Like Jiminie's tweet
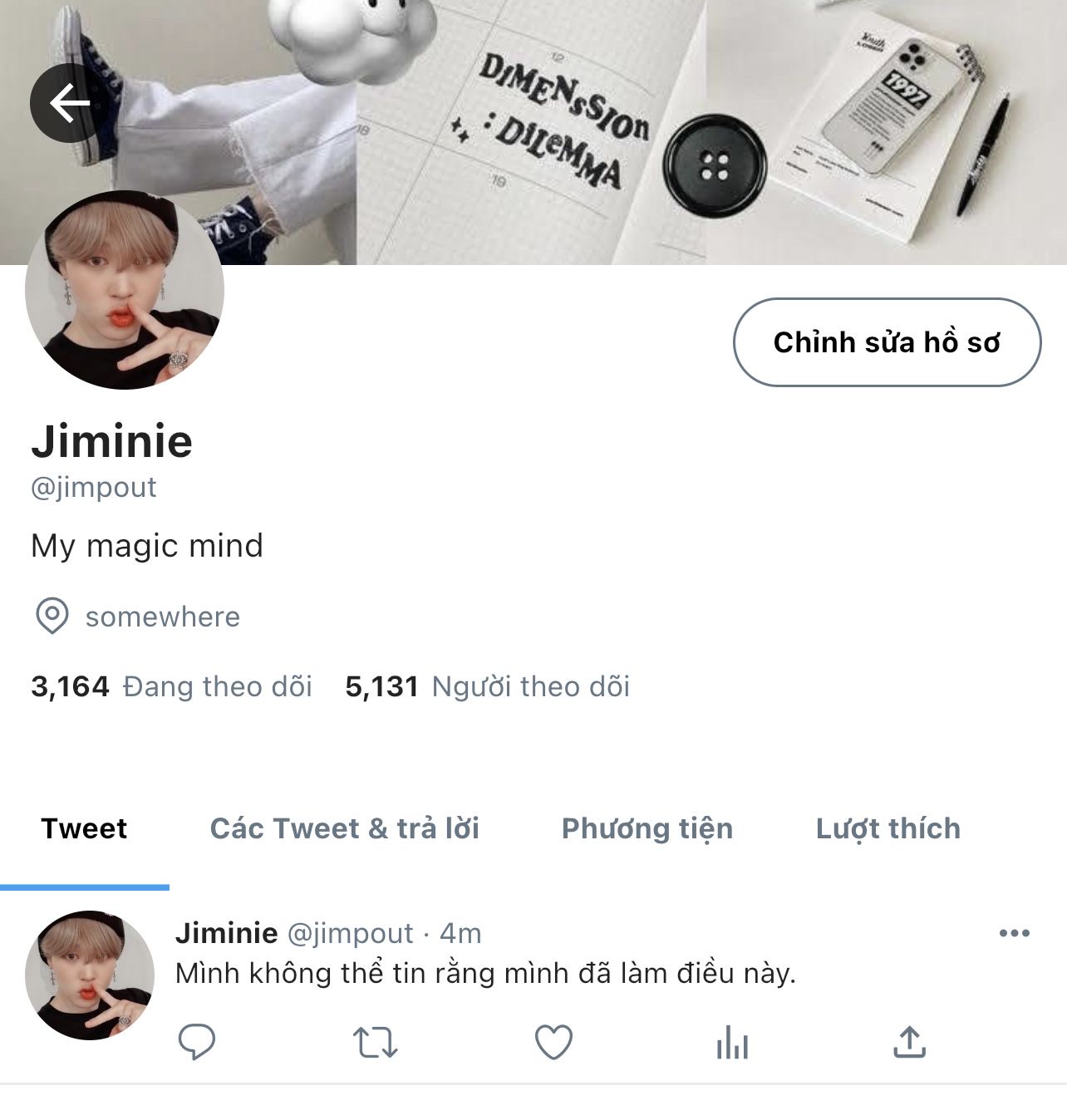 coord(553,1042)
